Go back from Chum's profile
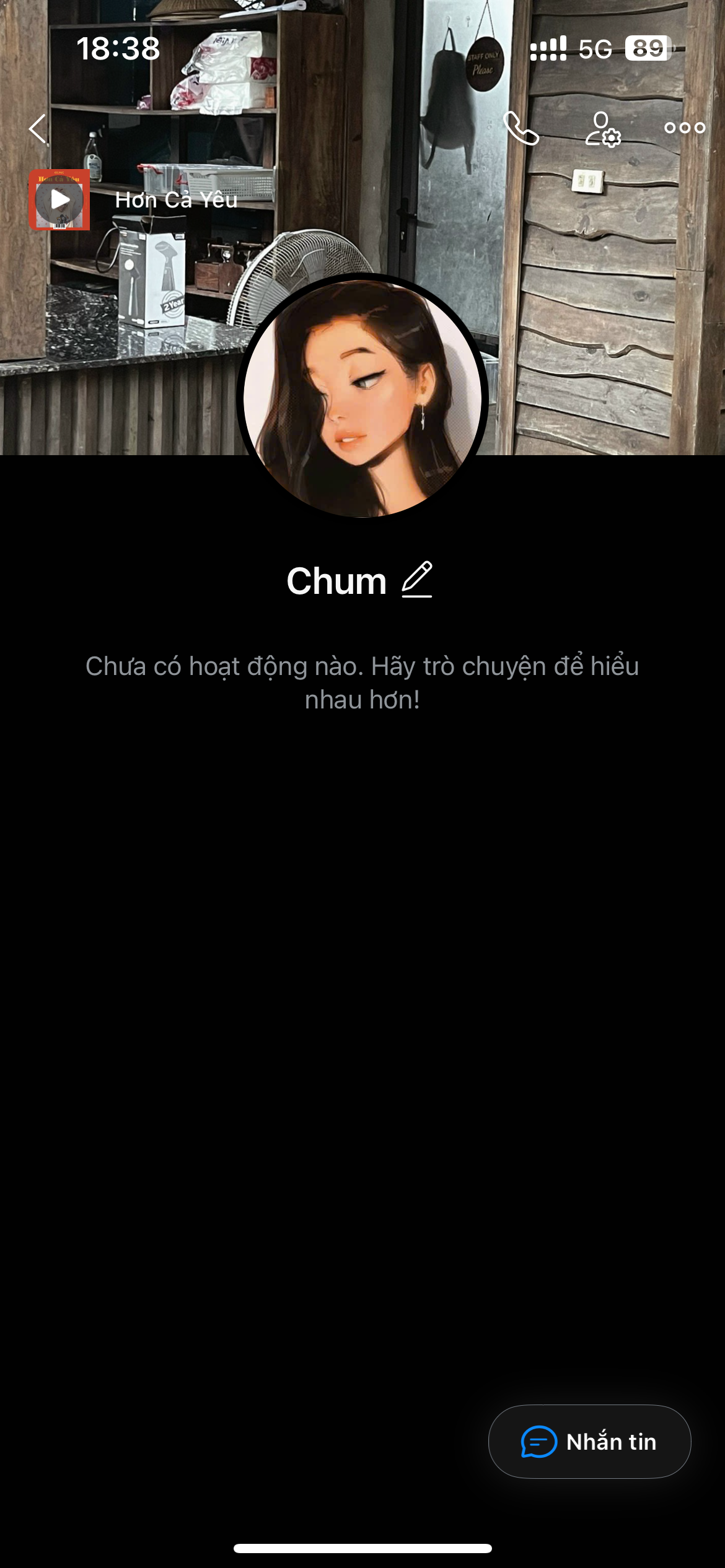 (38, 129)
